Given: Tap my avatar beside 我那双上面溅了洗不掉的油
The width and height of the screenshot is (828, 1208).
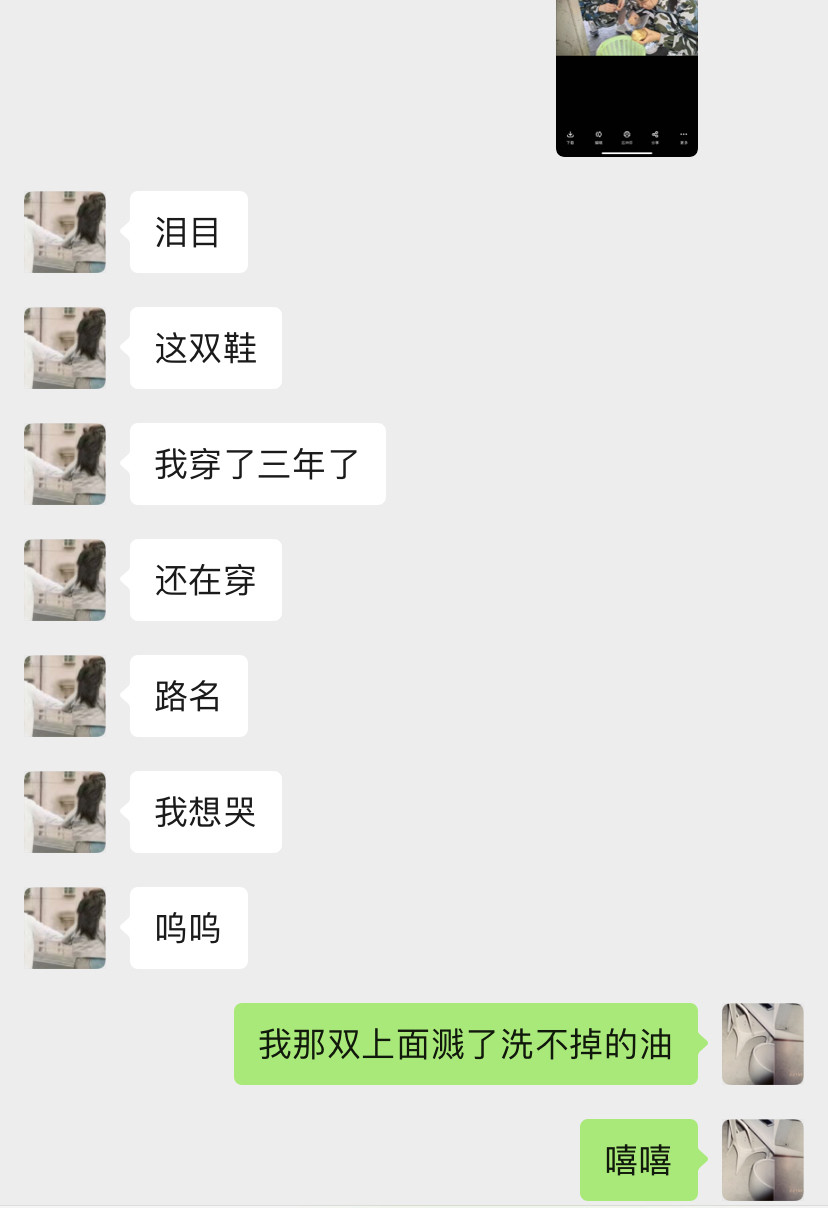Looking at the screenshot, I should click(x=762, y=1044).
